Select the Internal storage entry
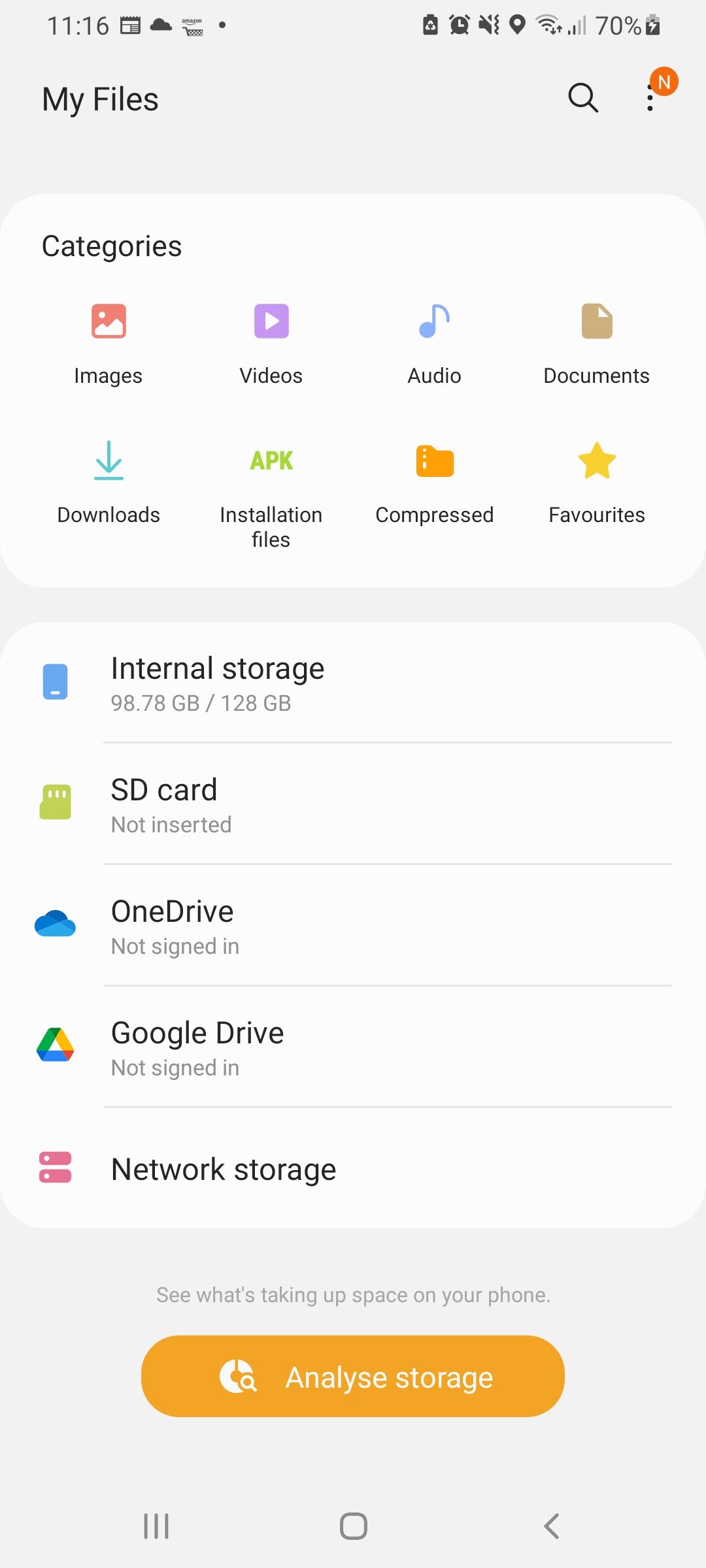The height and width of the screenshot is (1568, 706). click(x=353, y=683)
